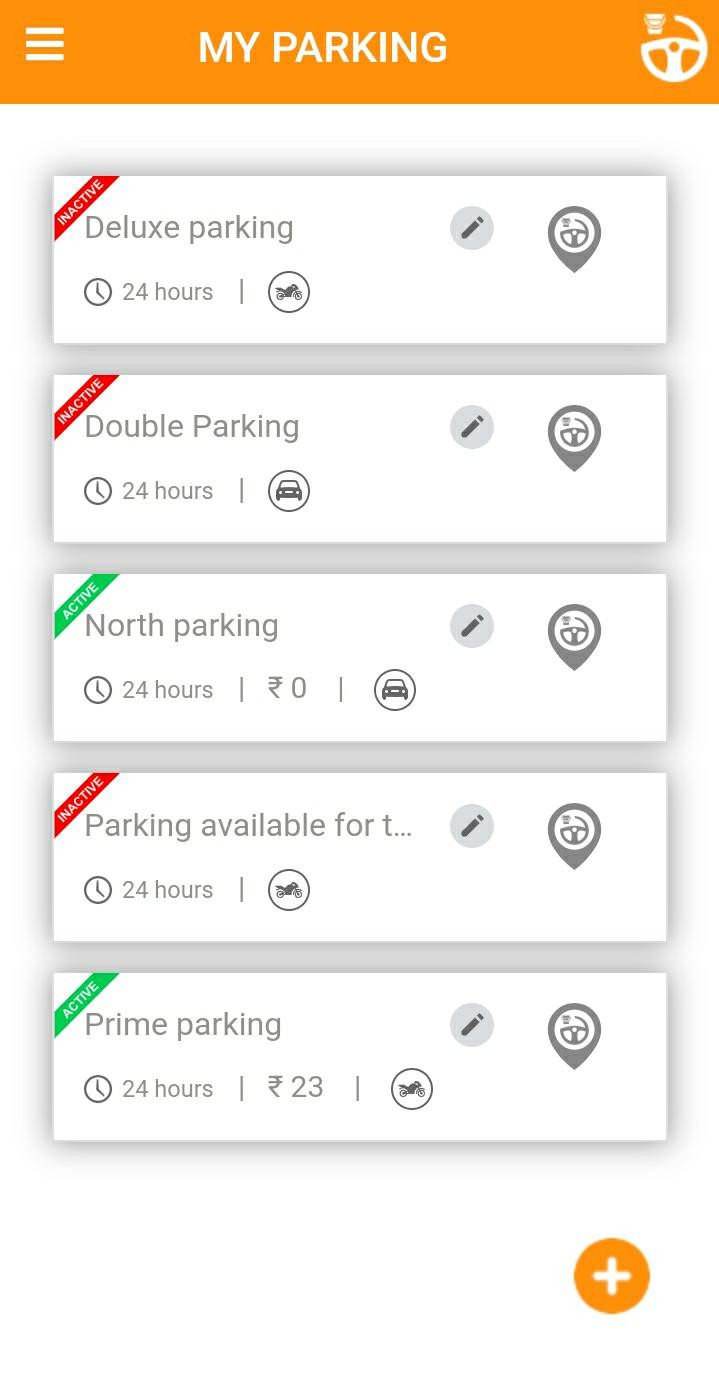Image resolution: width=719 pixels, height=1376 pixels.
Task: Edit the Deluxe parking entry
Action: [x=472, y=228]
